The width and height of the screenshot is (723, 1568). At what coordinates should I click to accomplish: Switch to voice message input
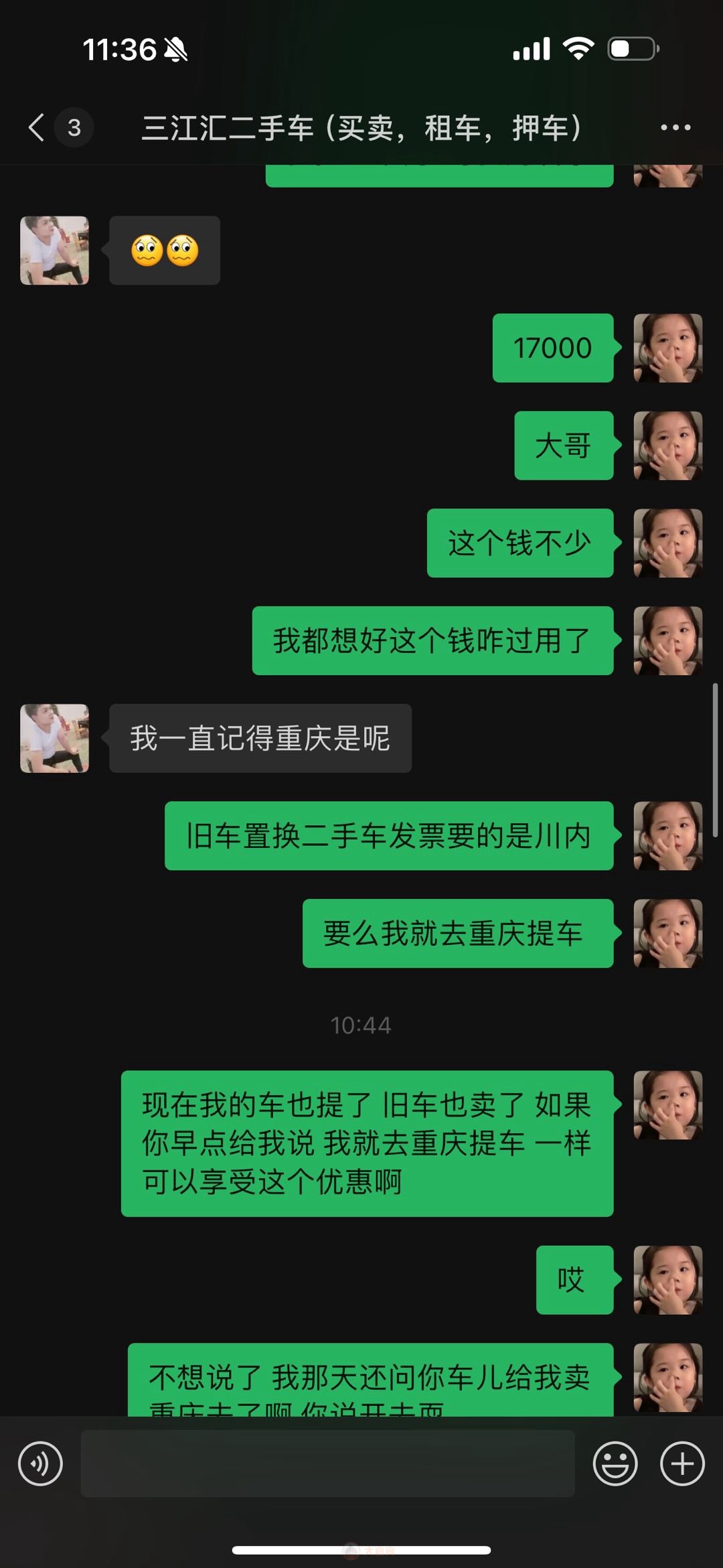pyautogui.click(x=40, y=1464)
